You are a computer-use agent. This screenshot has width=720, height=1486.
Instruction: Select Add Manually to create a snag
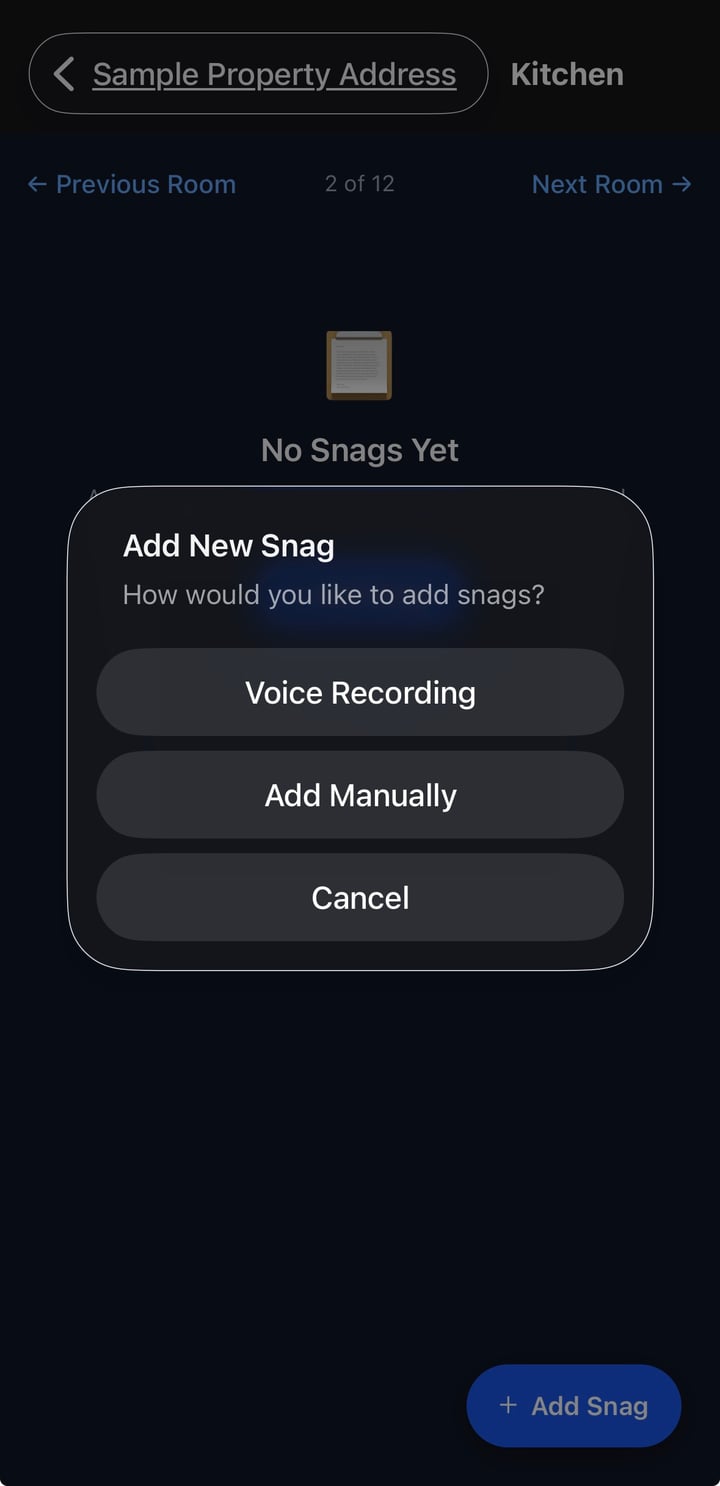coord(359,794)
